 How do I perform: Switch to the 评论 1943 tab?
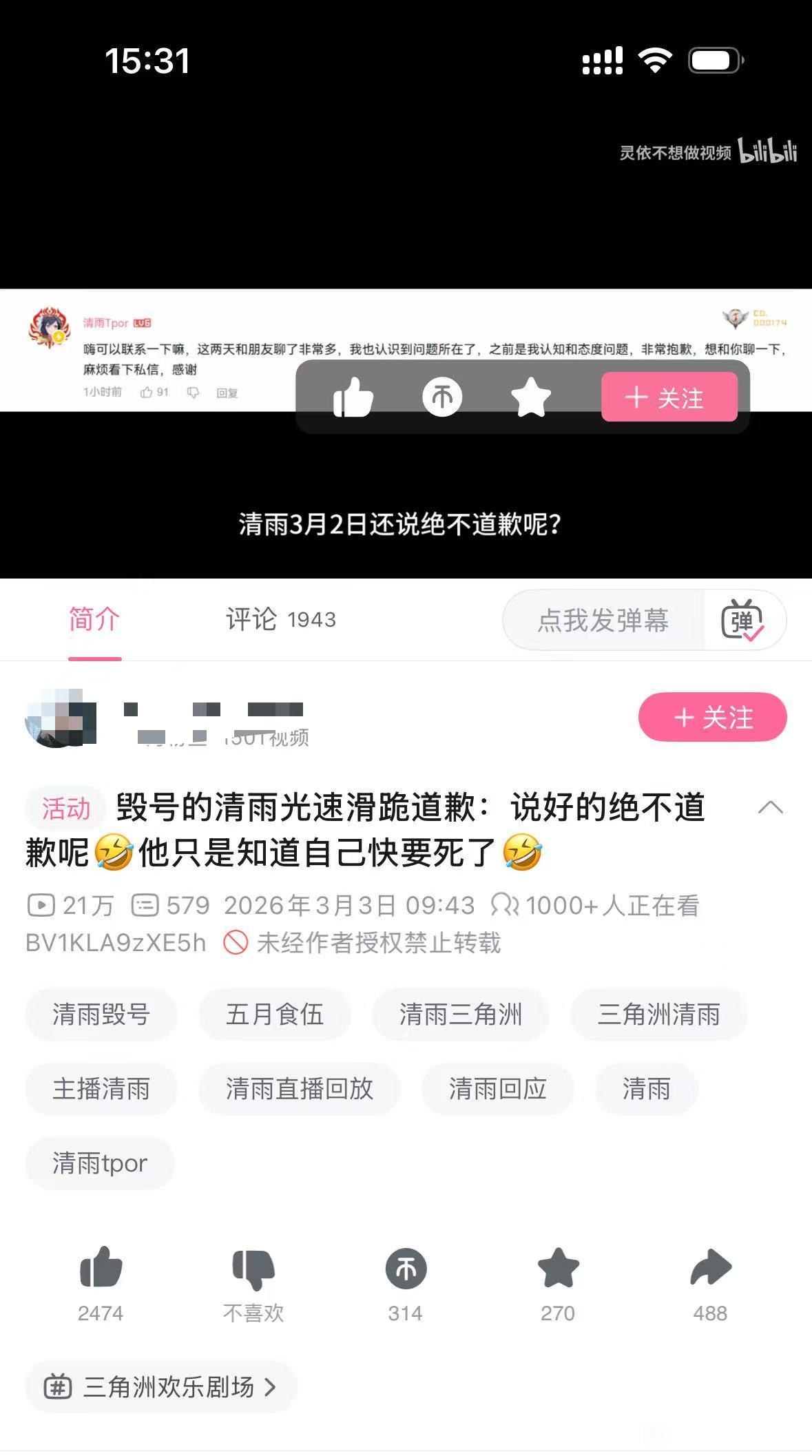(281, 619)
